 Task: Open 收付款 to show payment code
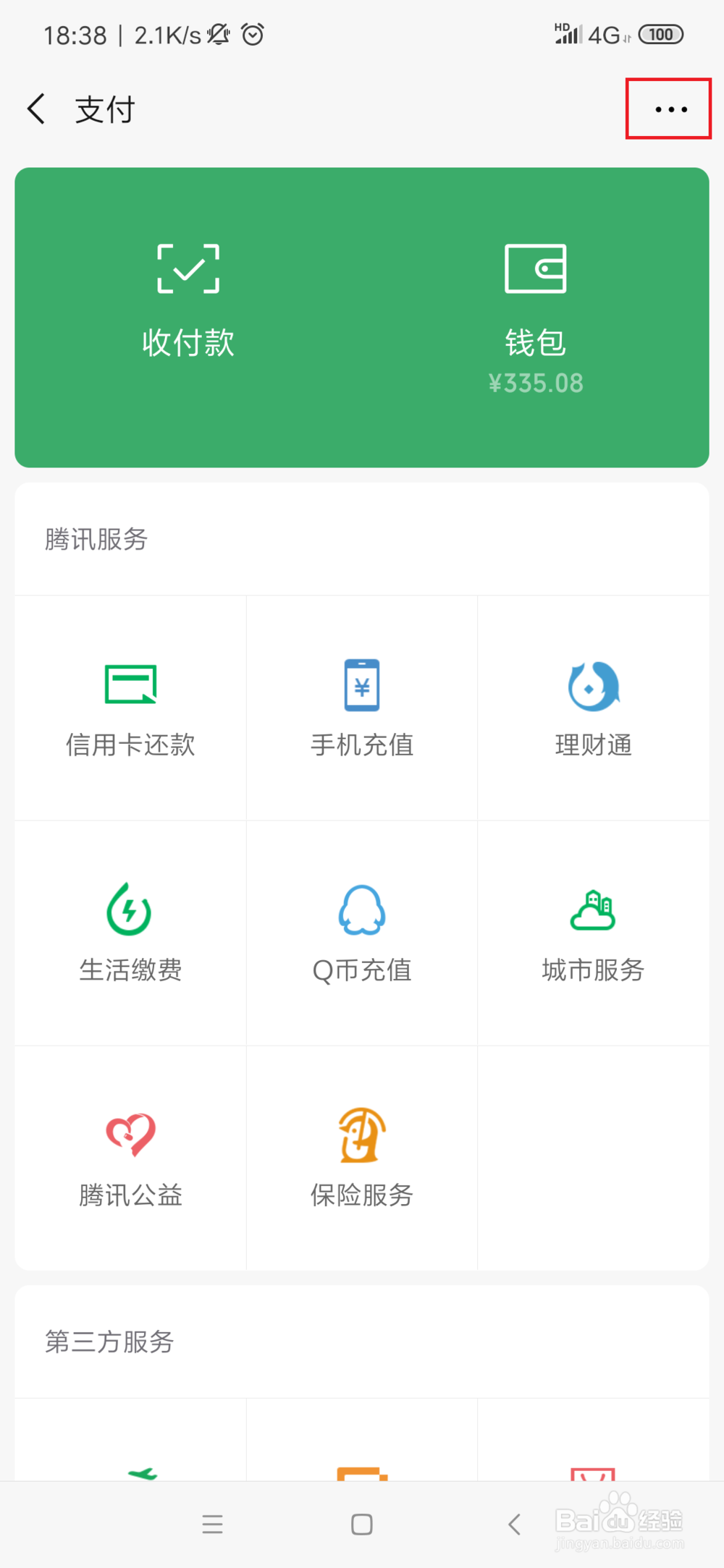pos(188,304)
